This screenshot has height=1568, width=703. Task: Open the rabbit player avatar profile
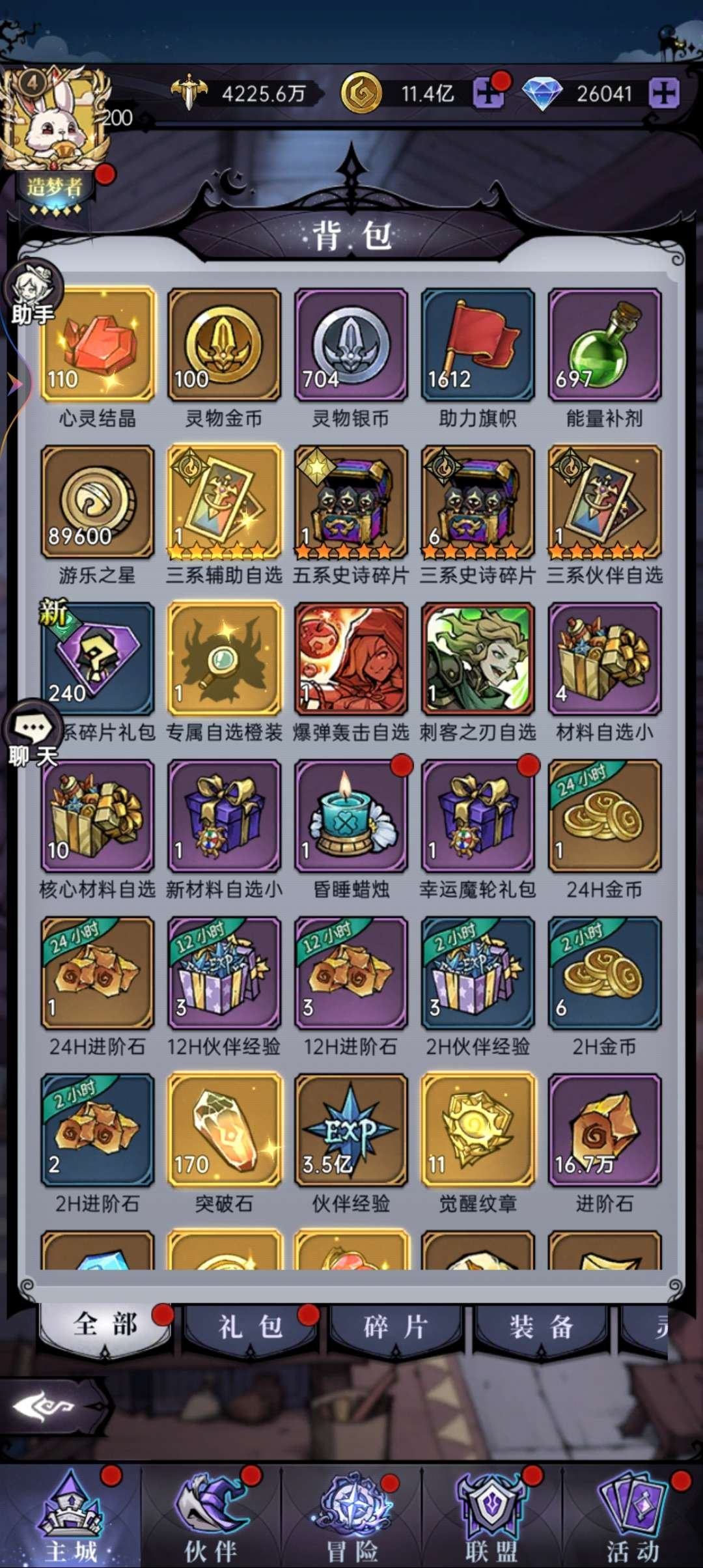pos(55,117)
